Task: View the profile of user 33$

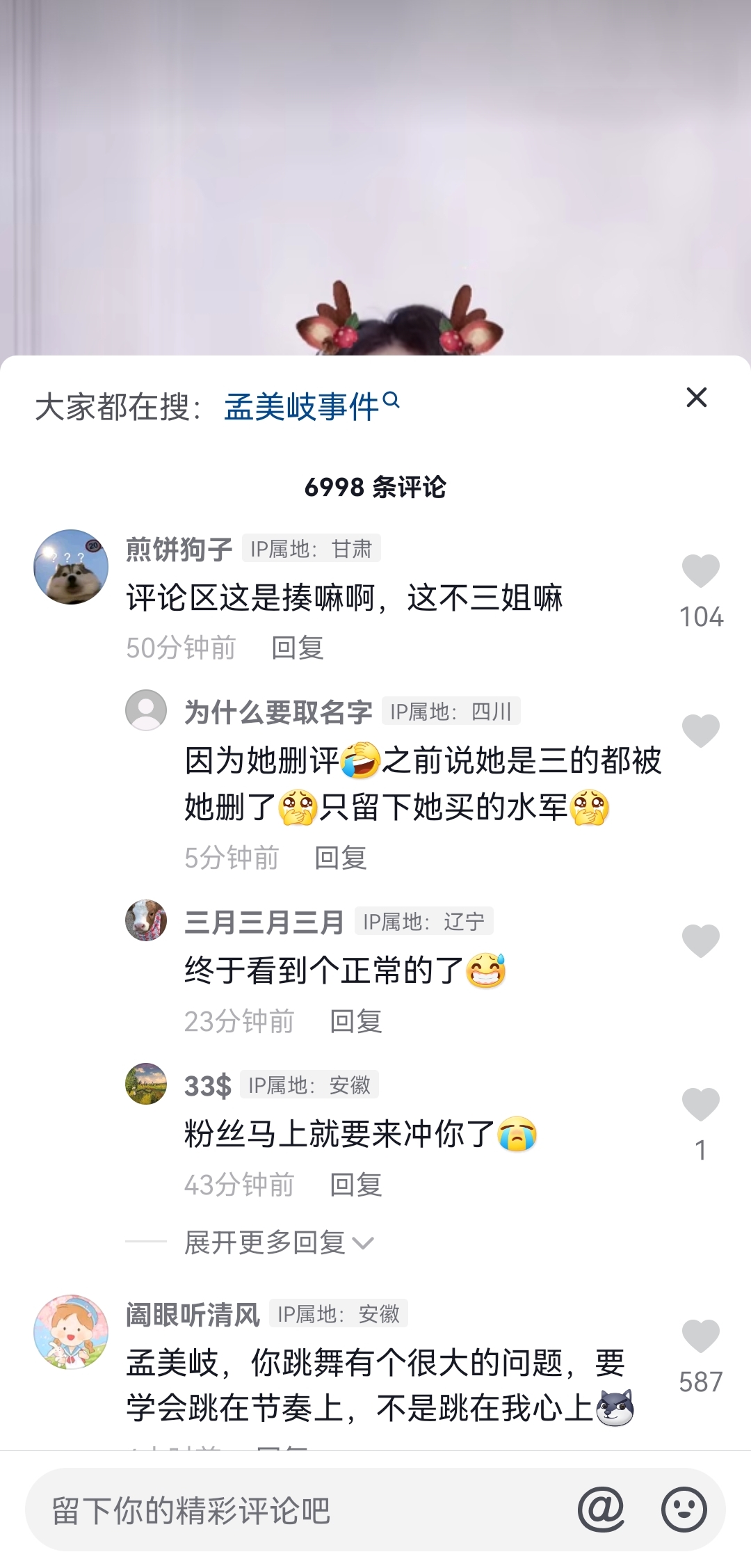Action: pos(146,1084)
